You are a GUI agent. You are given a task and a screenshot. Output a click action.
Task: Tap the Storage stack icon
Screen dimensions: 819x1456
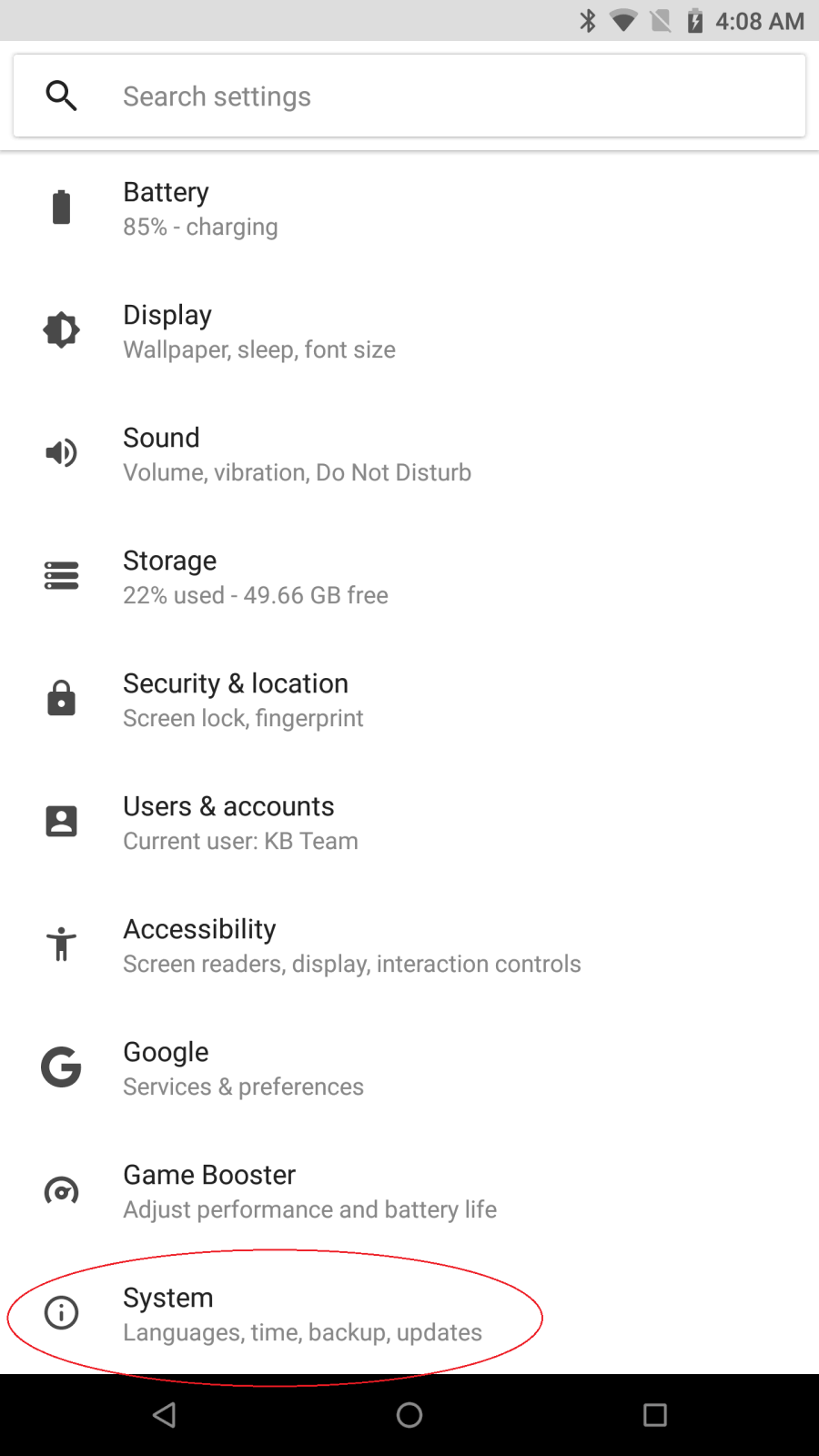click(61, 575)
